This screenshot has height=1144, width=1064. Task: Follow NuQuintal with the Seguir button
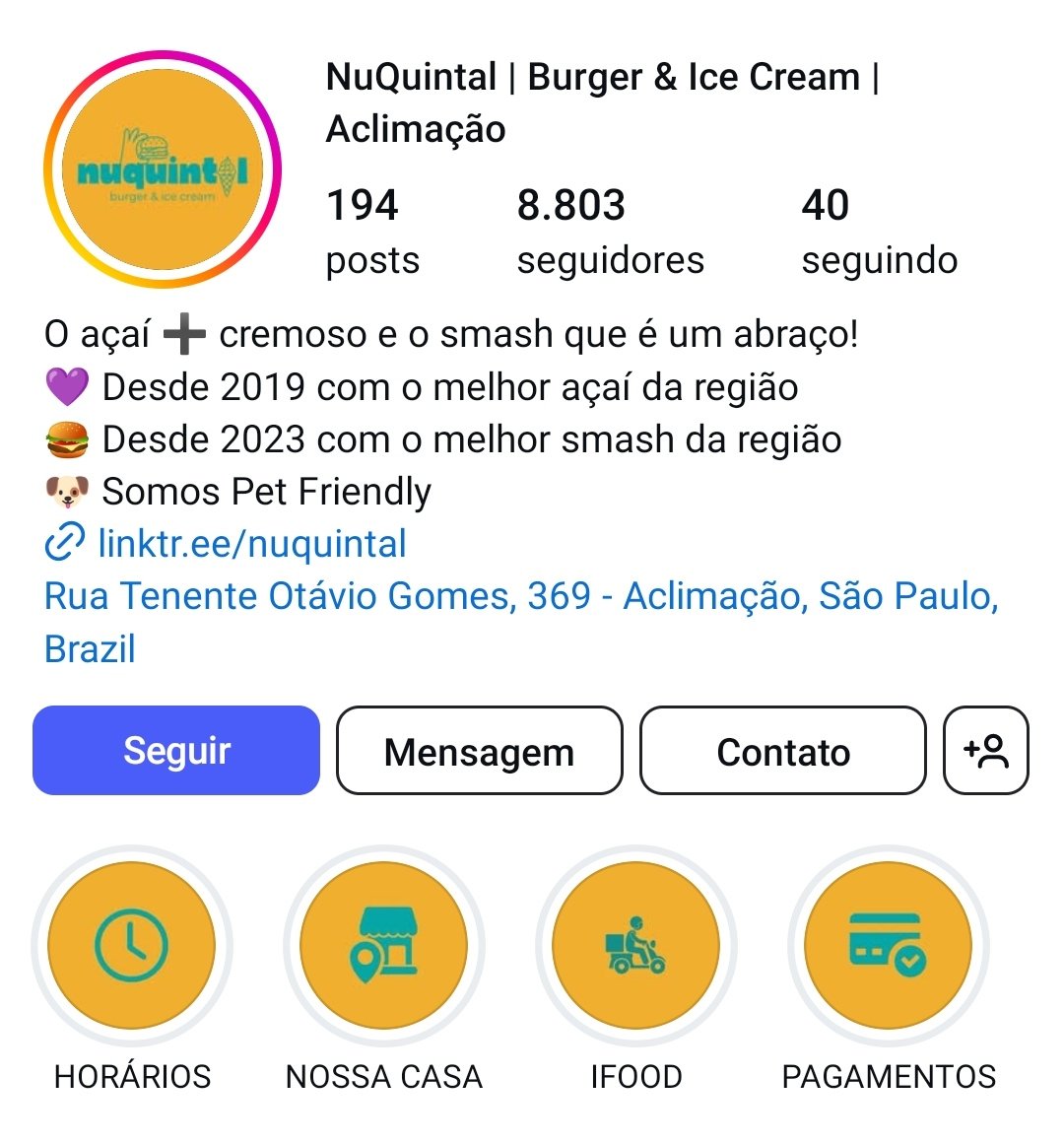click(176, 751)
